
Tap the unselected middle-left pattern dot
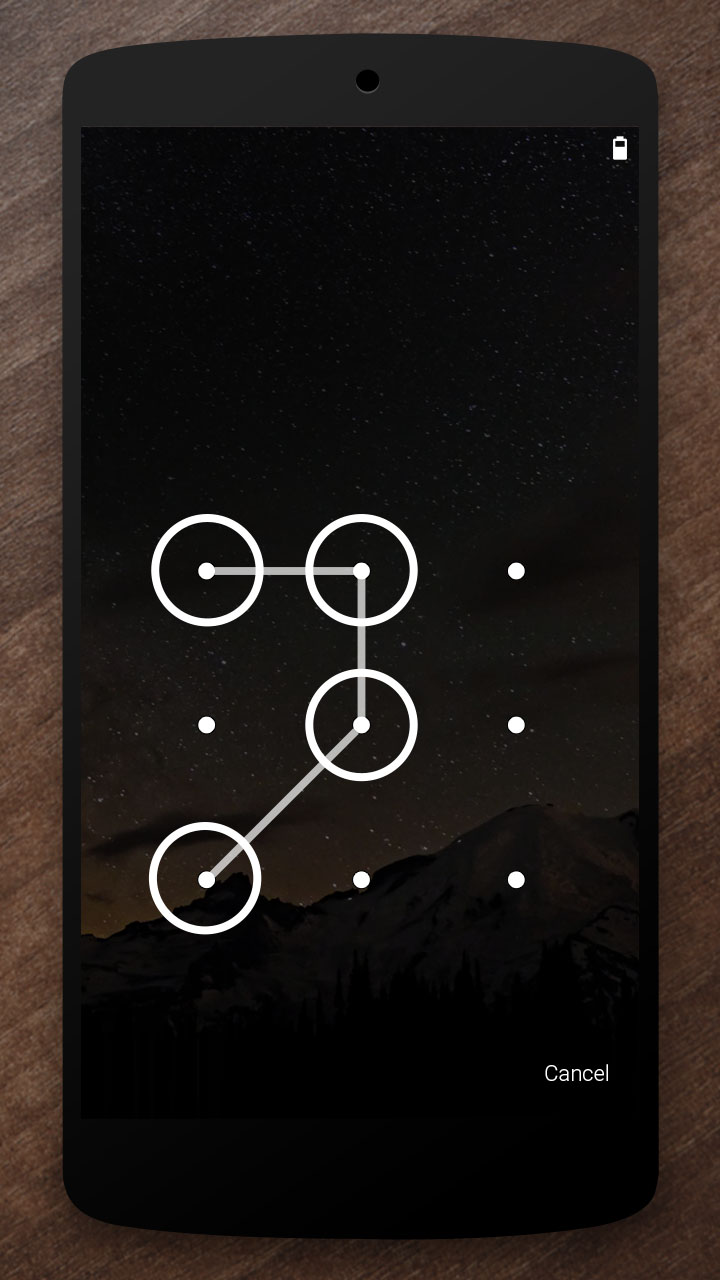click(206, 725)
